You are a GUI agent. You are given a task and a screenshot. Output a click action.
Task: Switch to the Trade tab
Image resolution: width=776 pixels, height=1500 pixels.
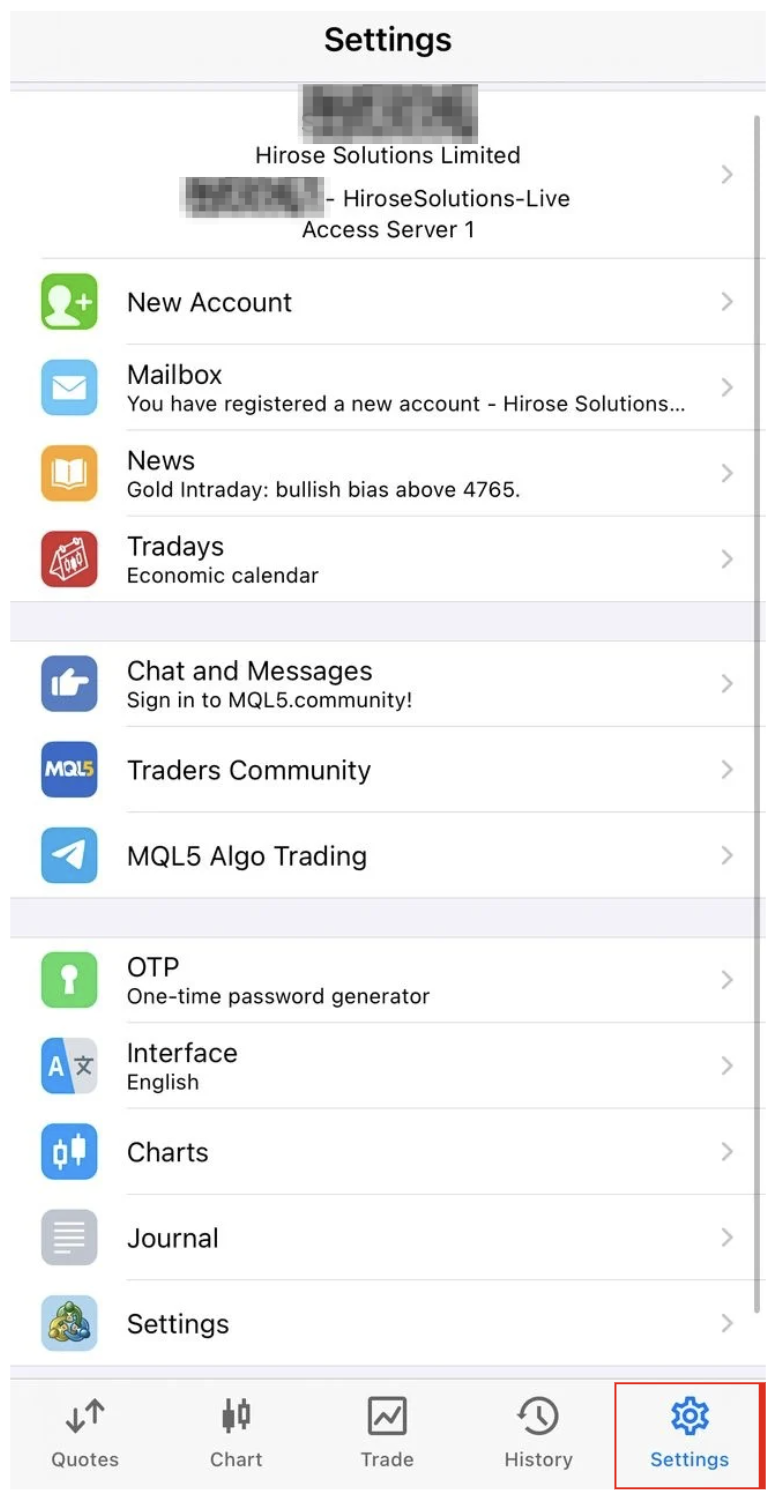tap(387, 1433)
